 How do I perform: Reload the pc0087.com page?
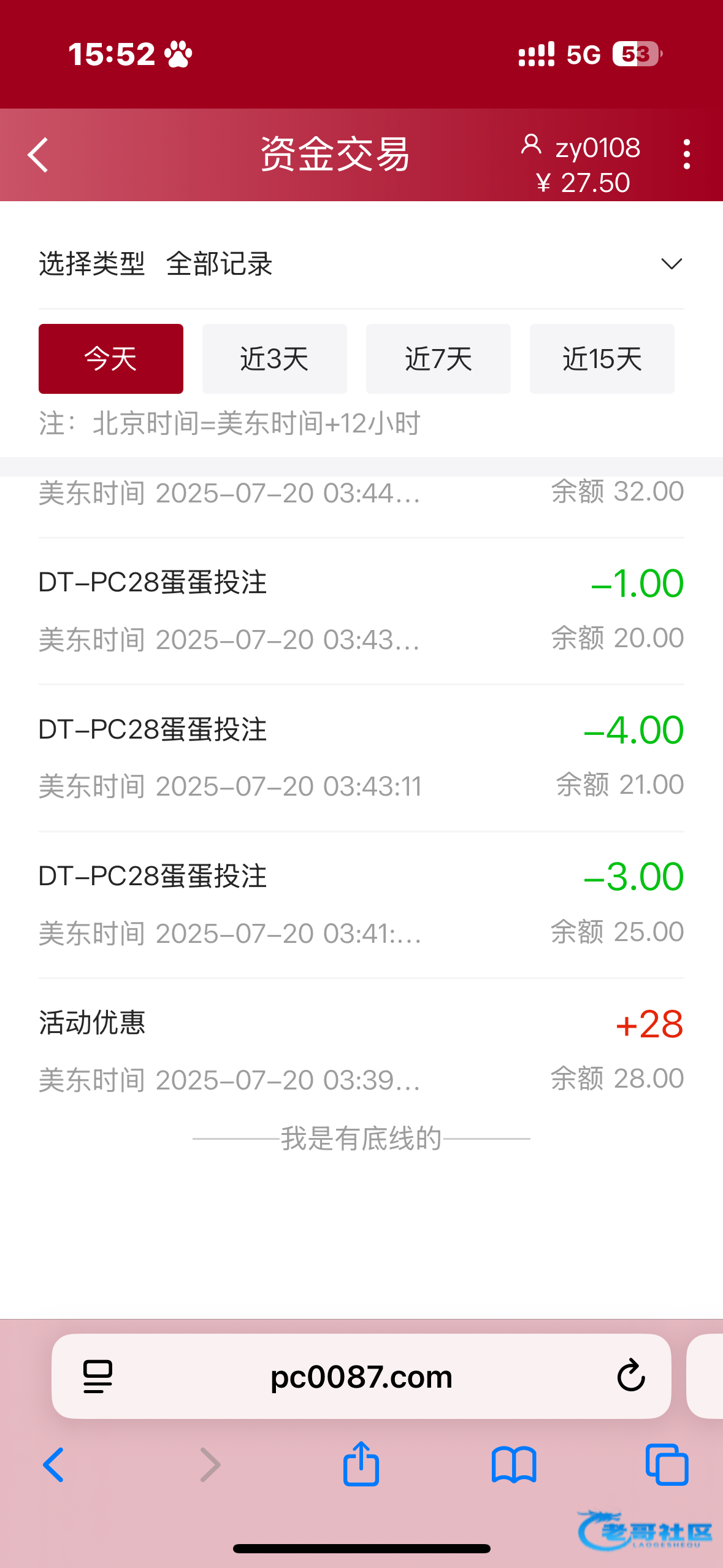(x=630, y=1376)
